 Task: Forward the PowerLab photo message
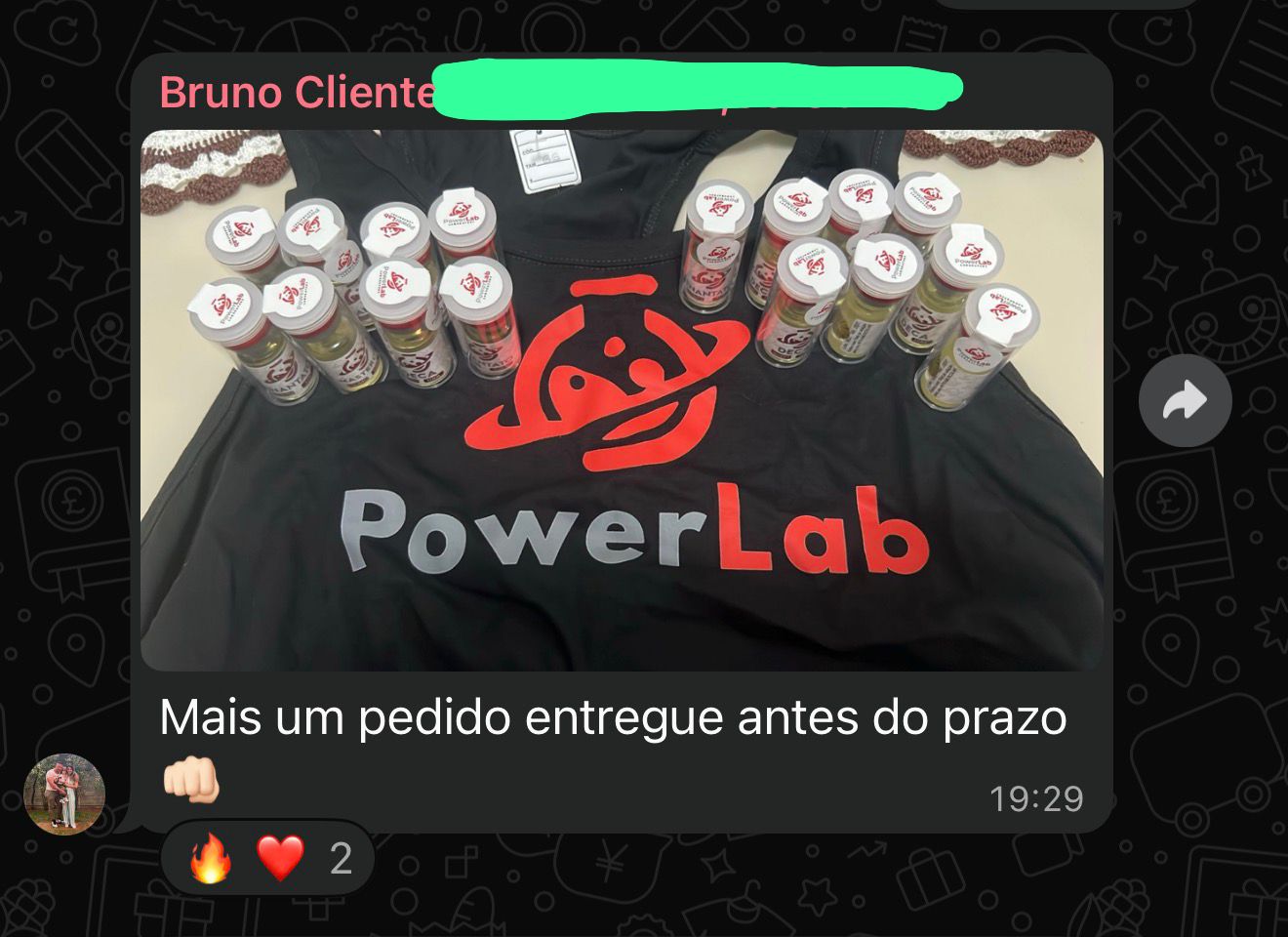[1185, 401]
